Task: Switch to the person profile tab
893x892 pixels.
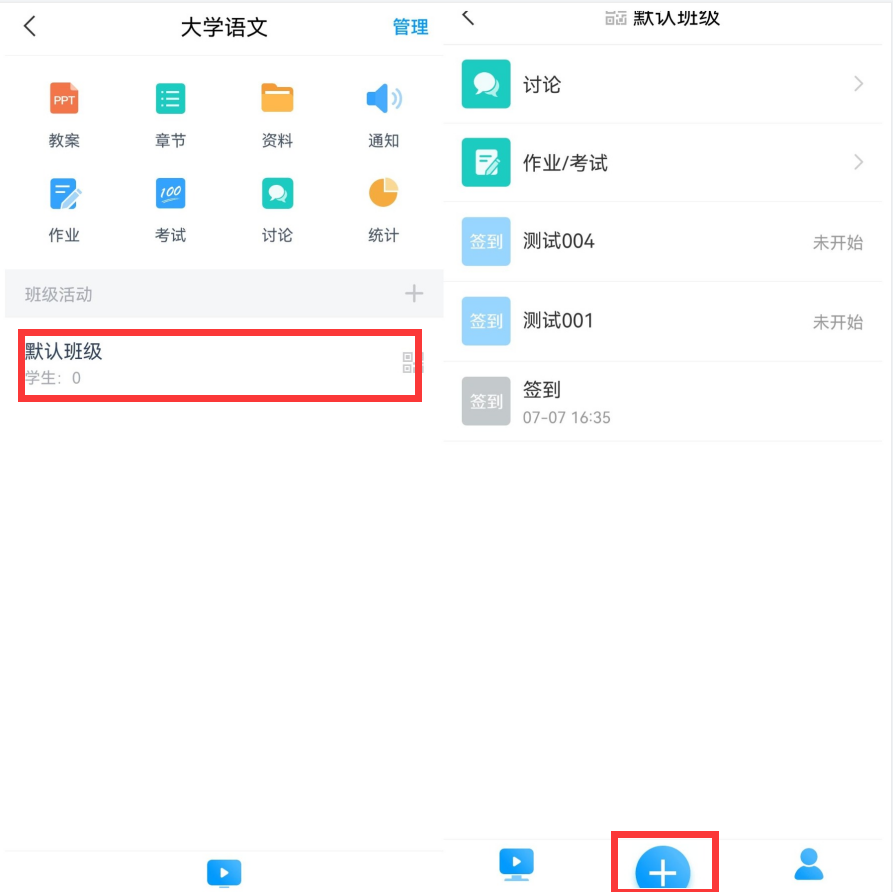Action: [808, 863]
